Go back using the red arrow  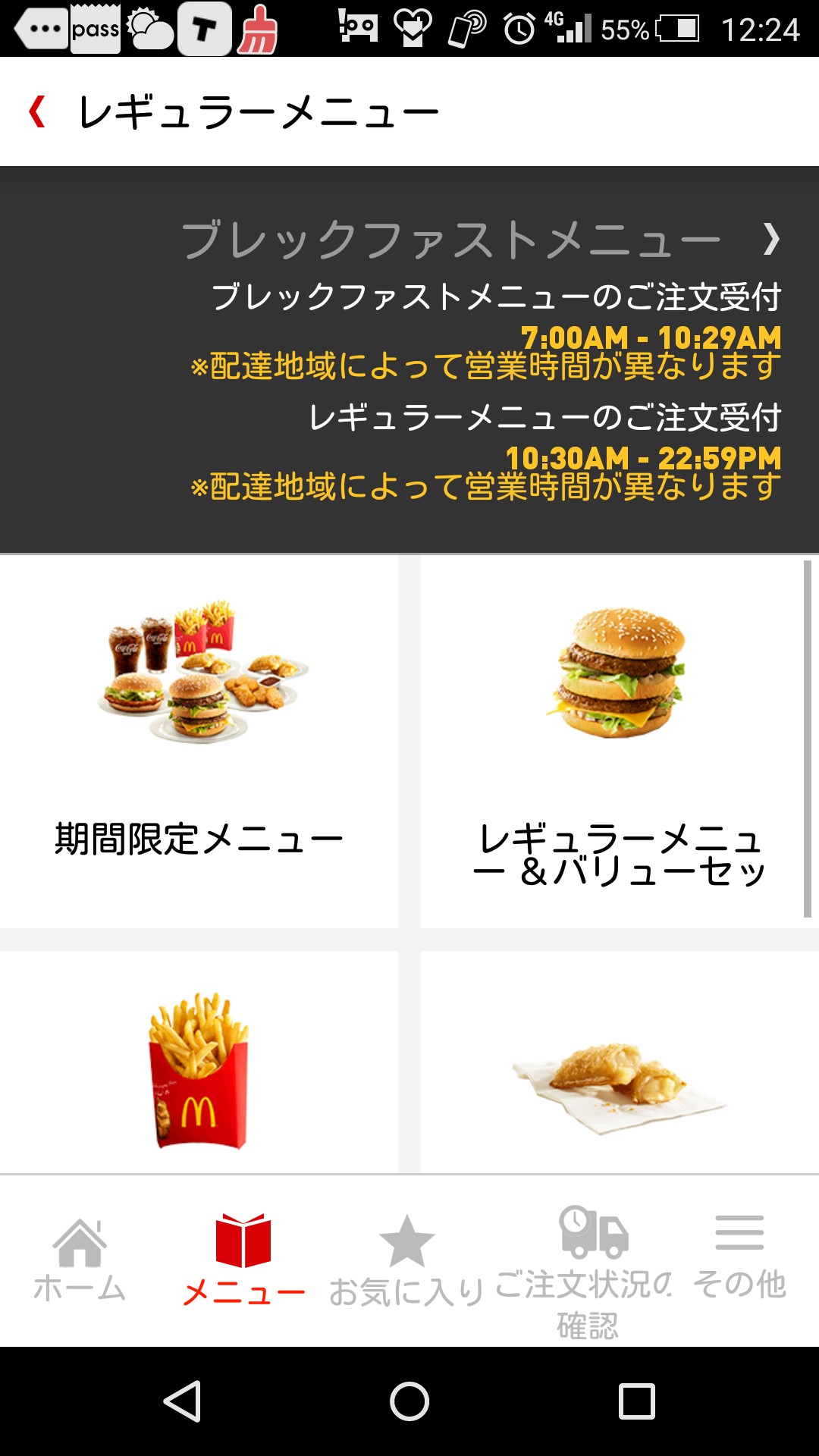tap(36, 112)
